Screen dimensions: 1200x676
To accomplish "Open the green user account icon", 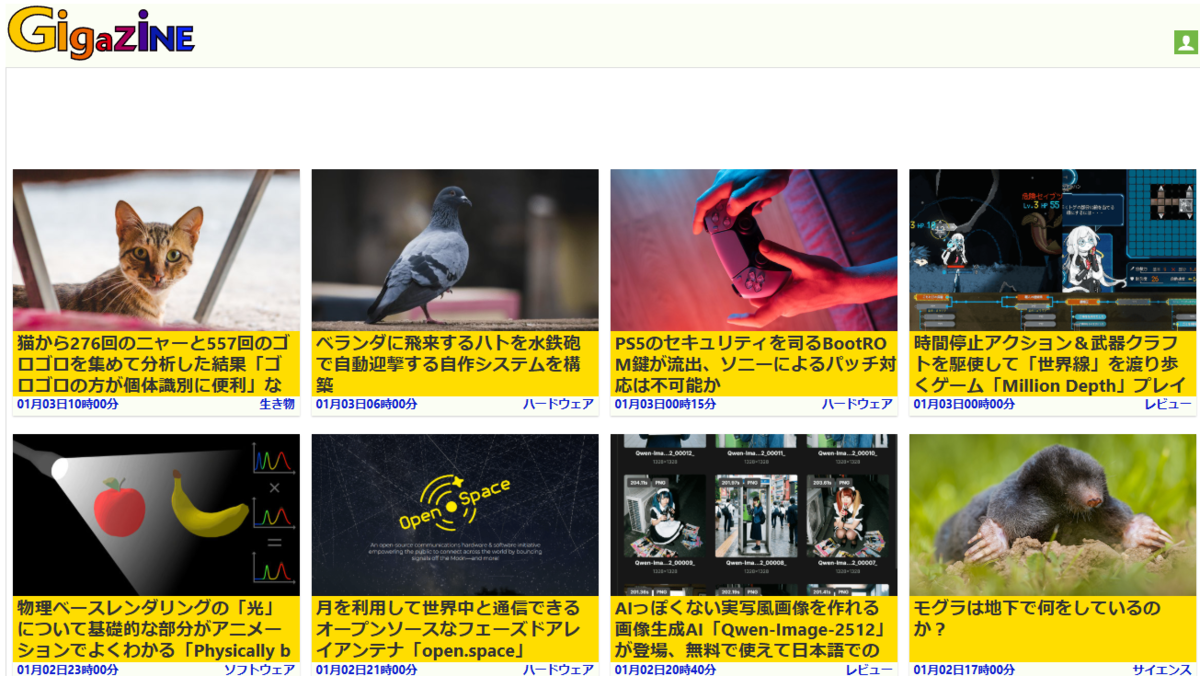I will pos(1185,43).
